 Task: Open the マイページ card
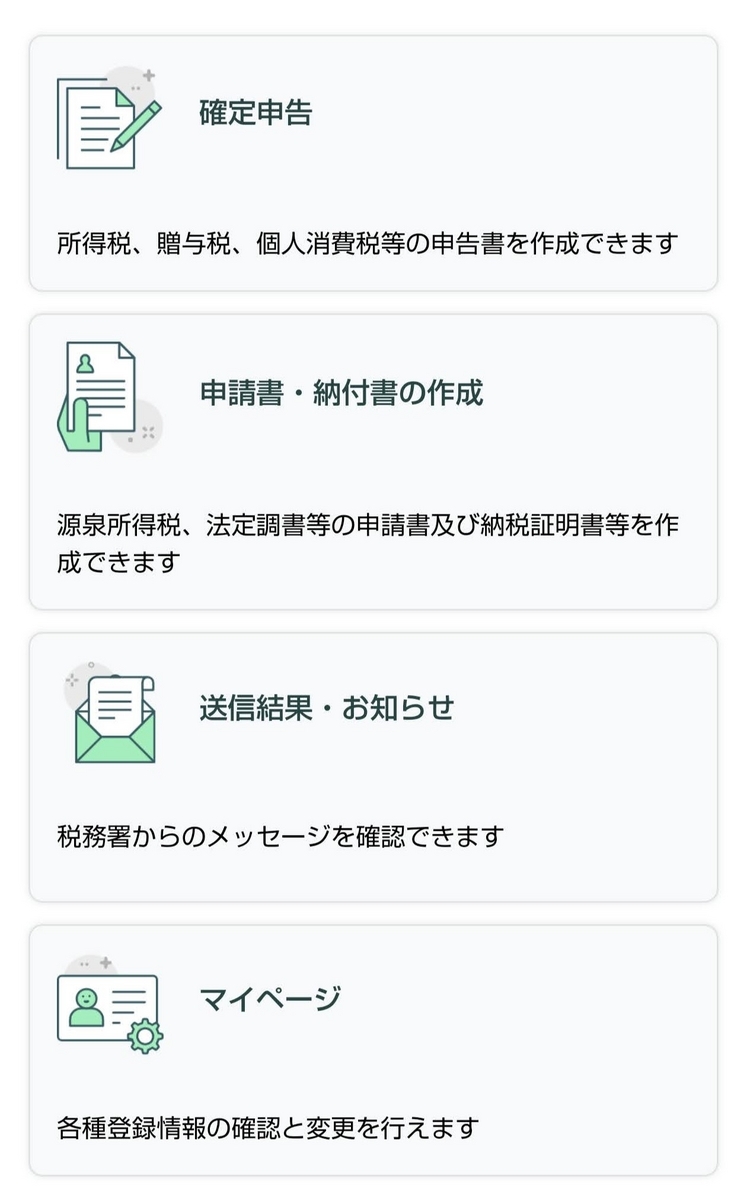coord(373,1050)
